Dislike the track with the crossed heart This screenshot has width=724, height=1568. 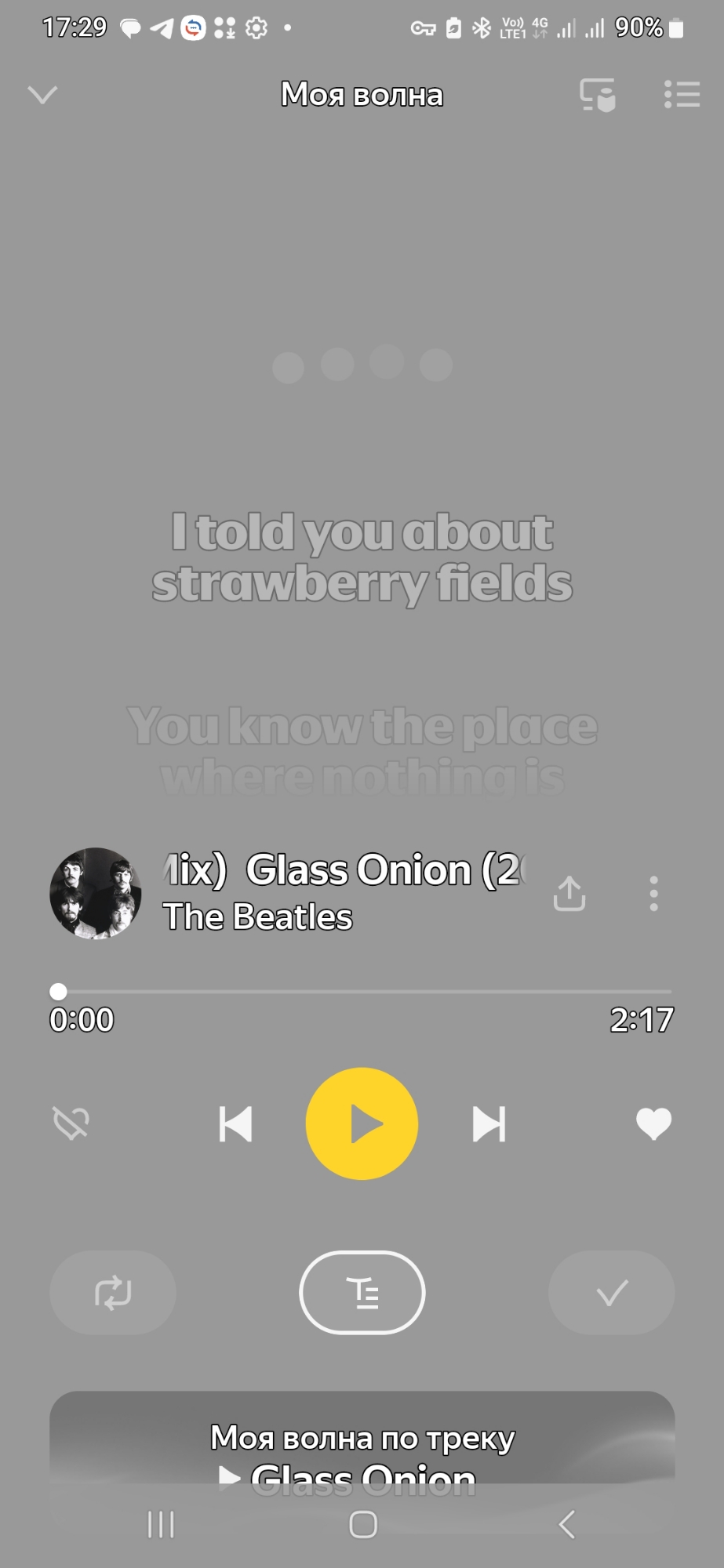click(x=71, y=1123)
